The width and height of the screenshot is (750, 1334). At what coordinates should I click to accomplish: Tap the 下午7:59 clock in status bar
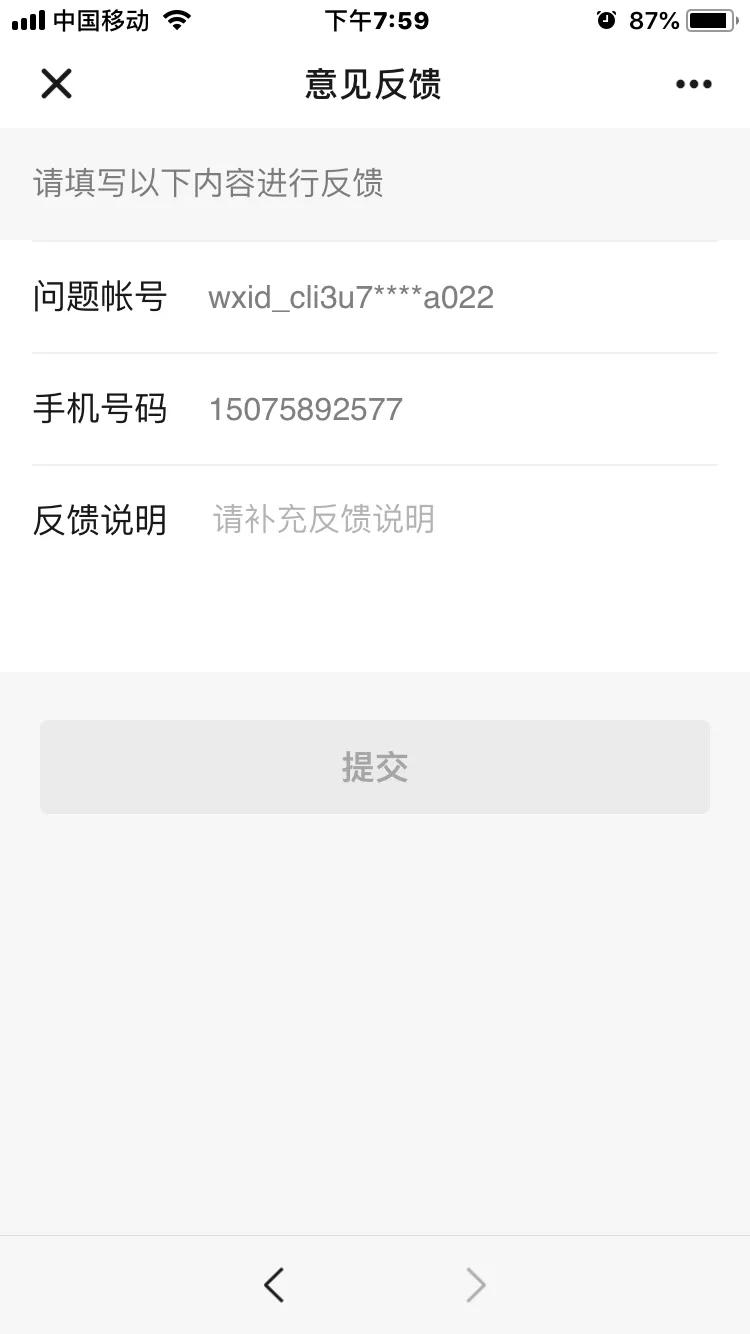point(375,18)
